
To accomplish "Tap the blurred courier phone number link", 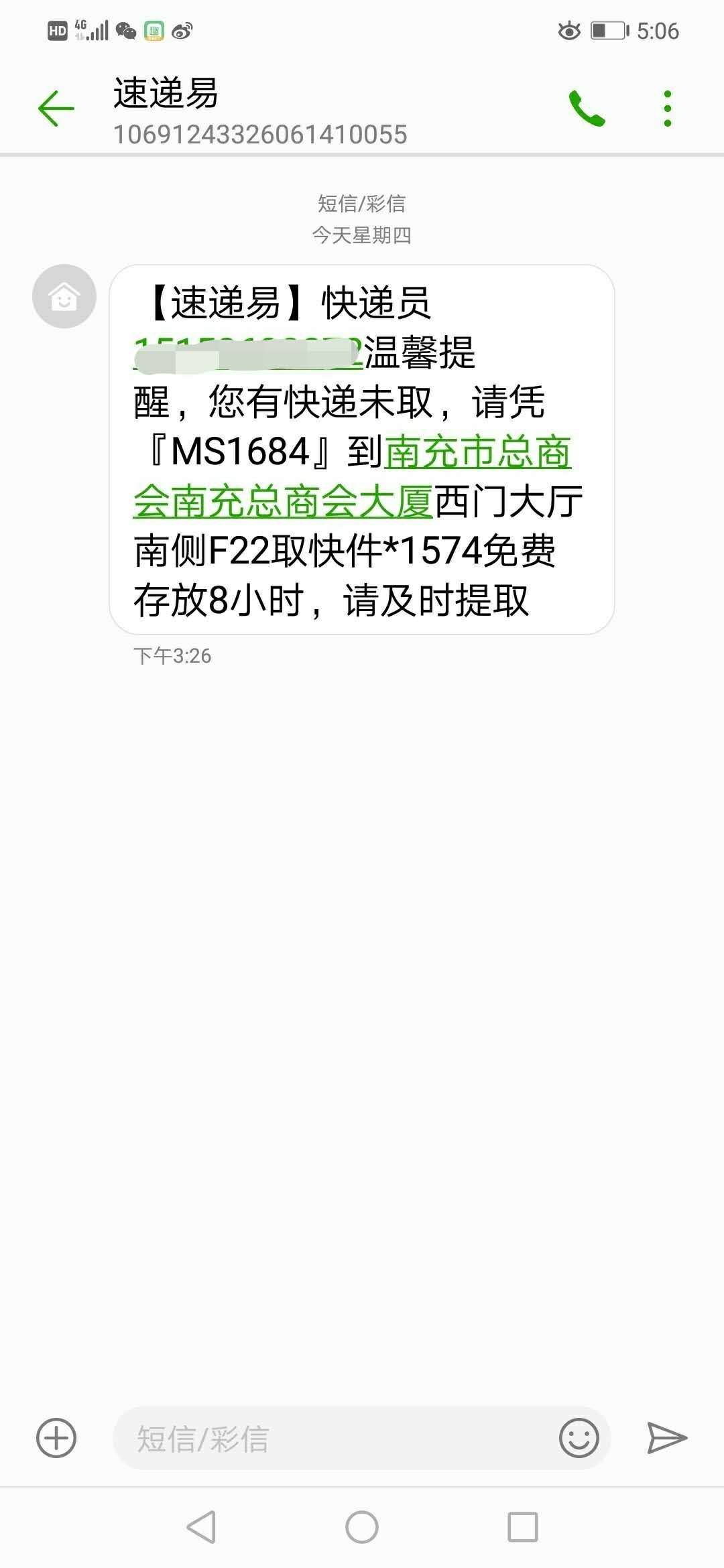I will (x=248, y=353).
